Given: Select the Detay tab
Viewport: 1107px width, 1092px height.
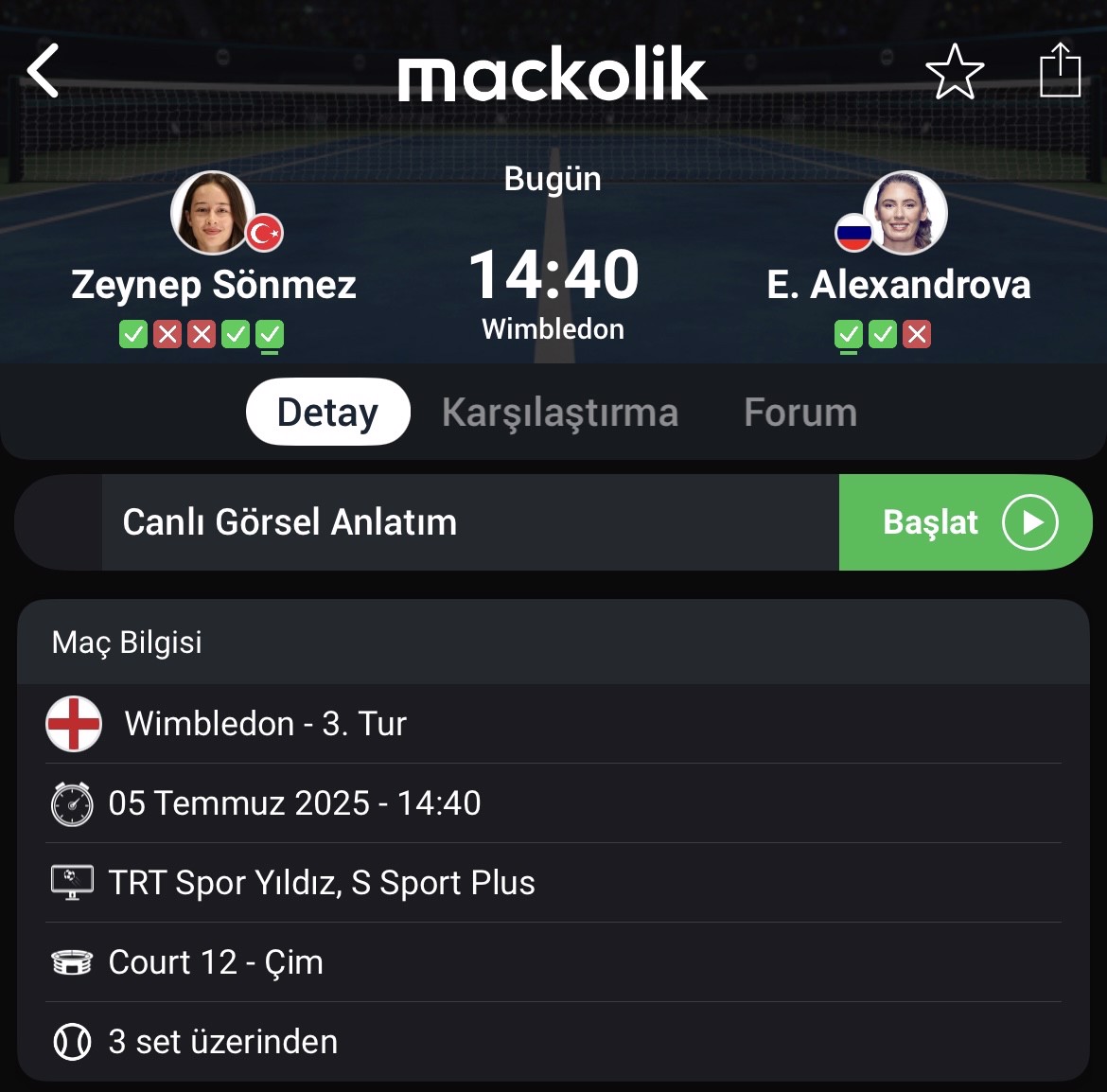Looking at the screenshot, I should pos(327,413).
